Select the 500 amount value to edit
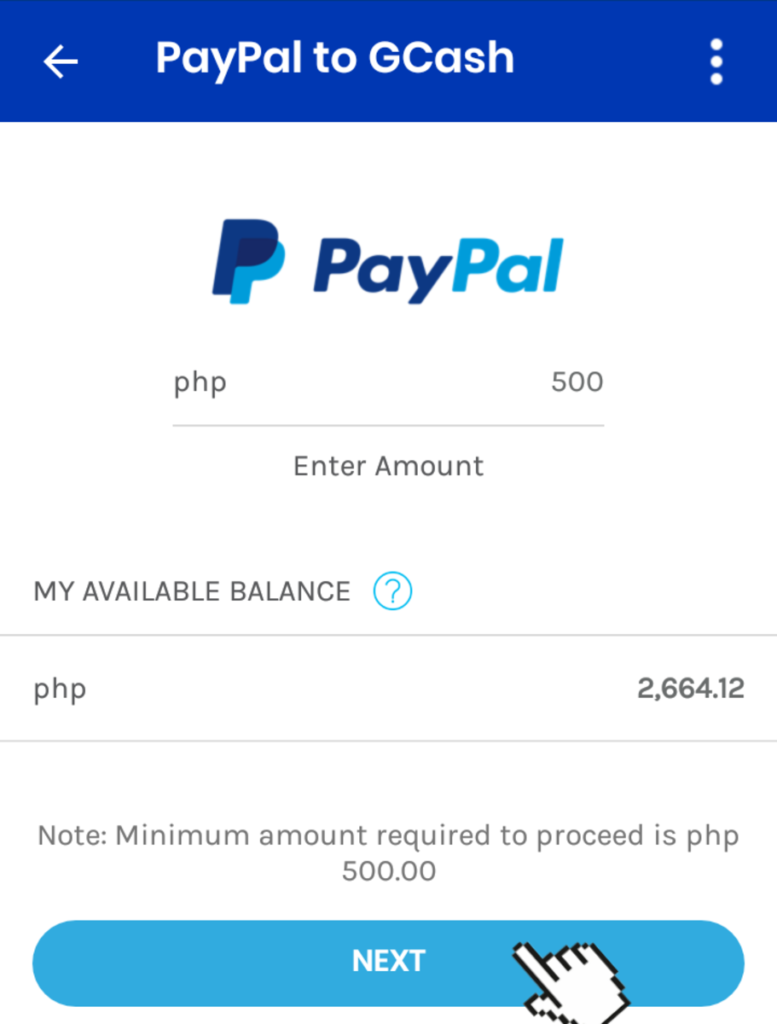Screen dimensions: 777x1024 (x=577, y=382)
